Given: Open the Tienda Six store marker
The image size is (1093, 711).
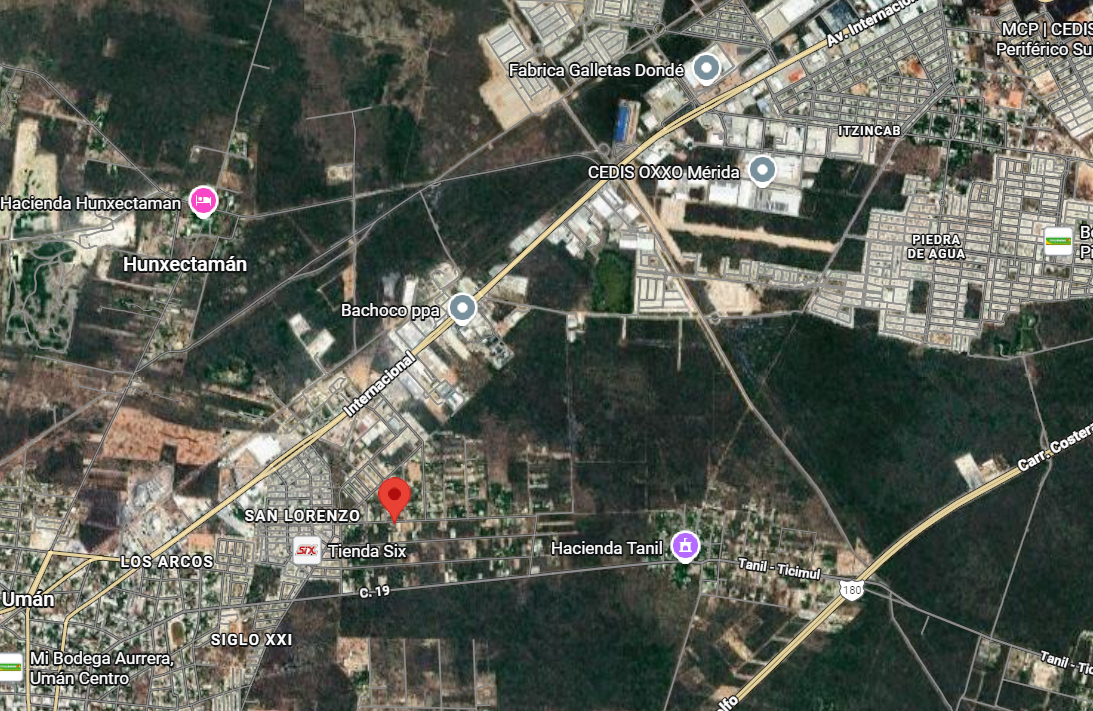Looking at the screenshot, I should click(307, 550).
